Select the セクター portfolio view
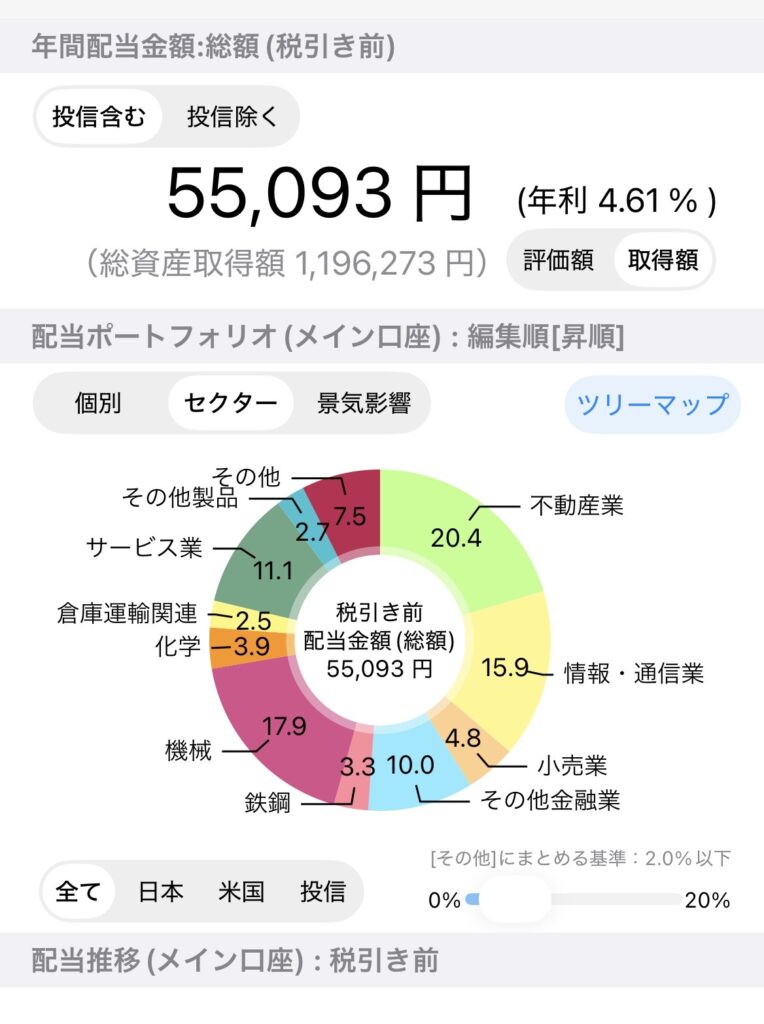 (230, 404)
